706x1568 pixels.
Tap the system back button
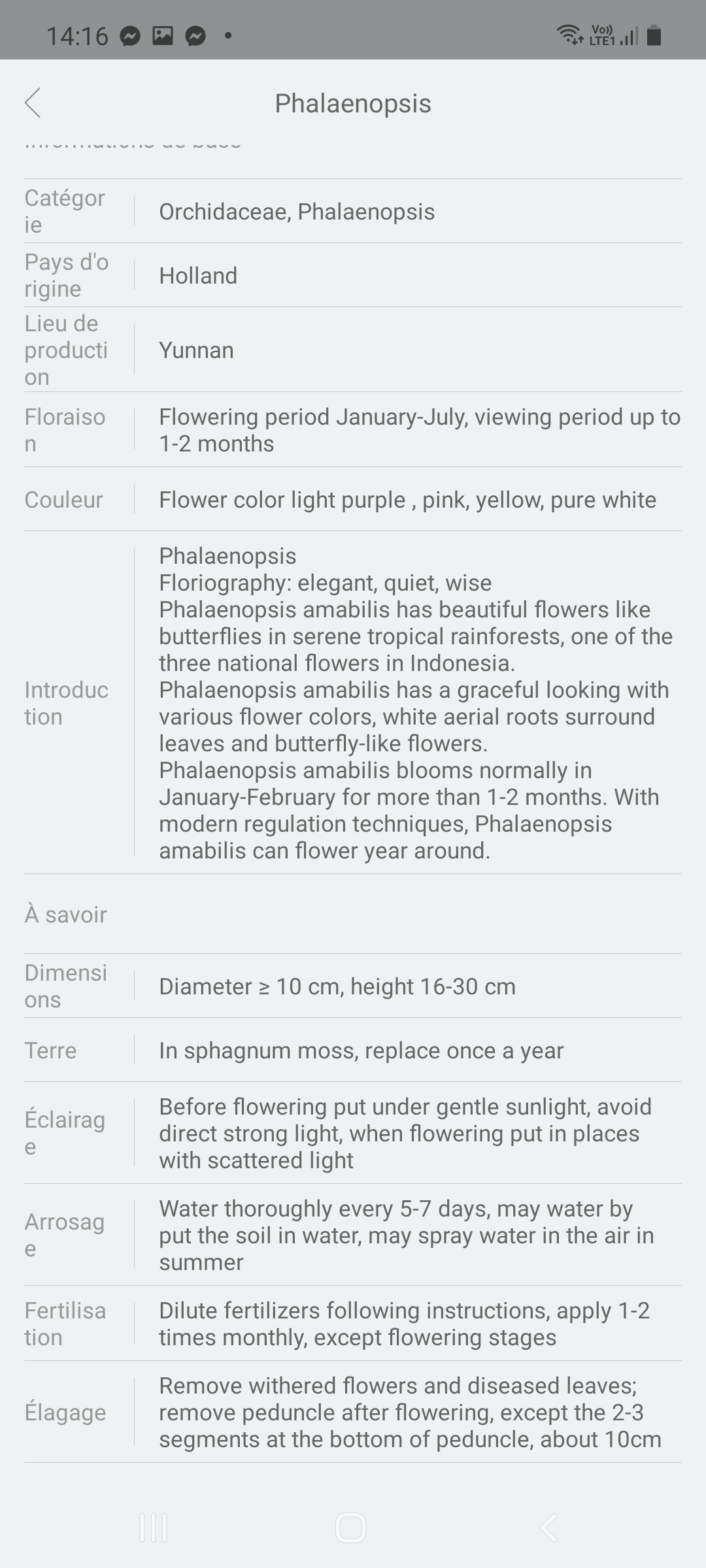point(548,1527)
